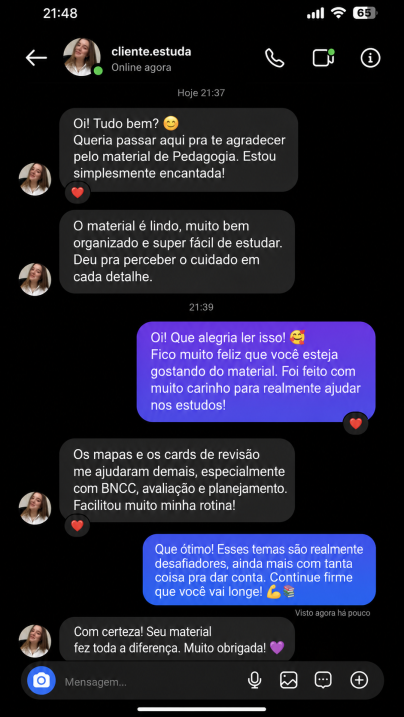
Task: Go back using the arrow icon
Action: coord(36,58)
